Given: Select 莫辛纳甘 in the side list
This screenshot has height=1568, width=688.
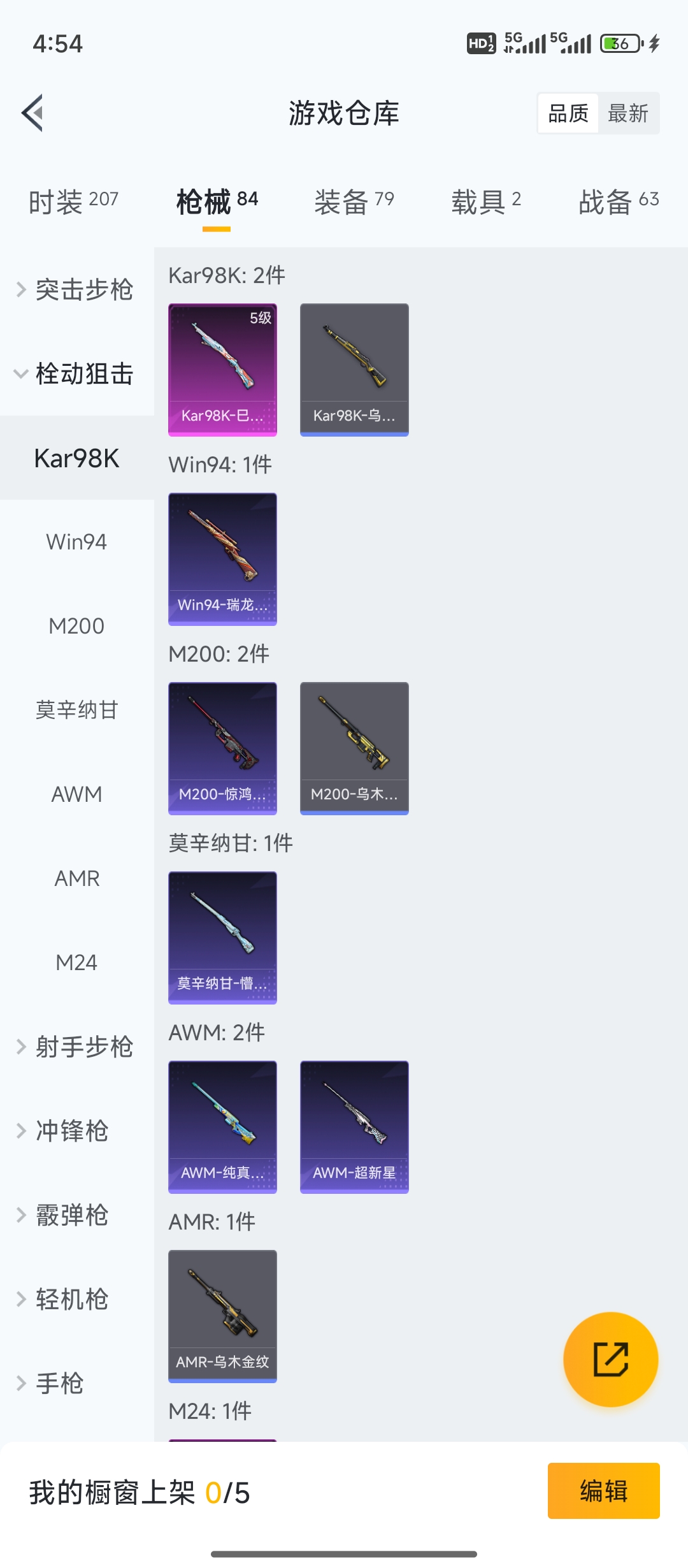Looking at the screenshot, I should point(76,710).
